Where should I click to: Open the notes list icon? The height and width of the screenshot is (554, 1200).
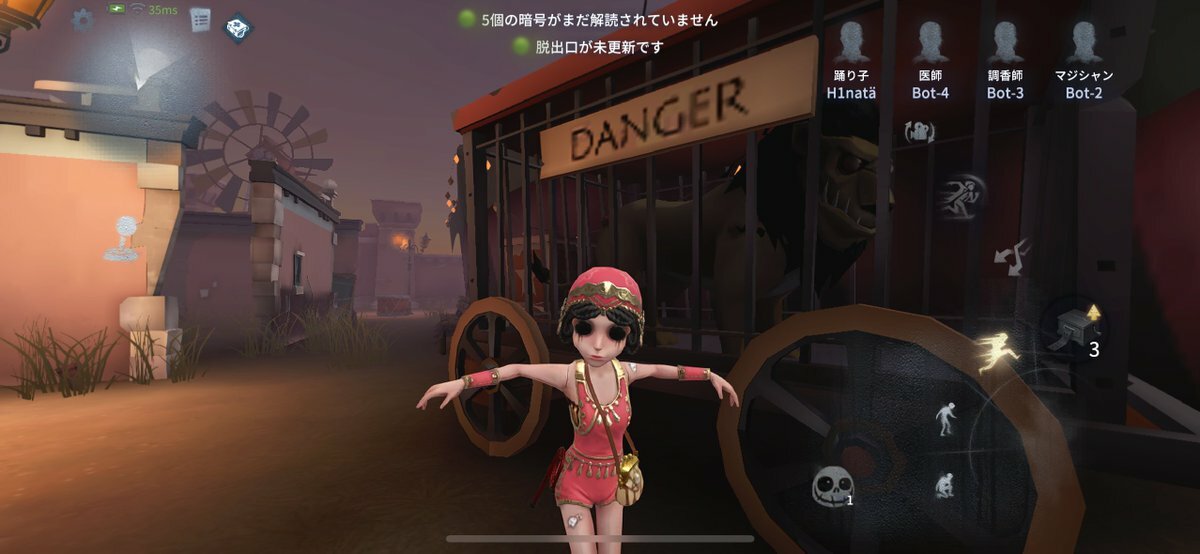tap(200, 20)
